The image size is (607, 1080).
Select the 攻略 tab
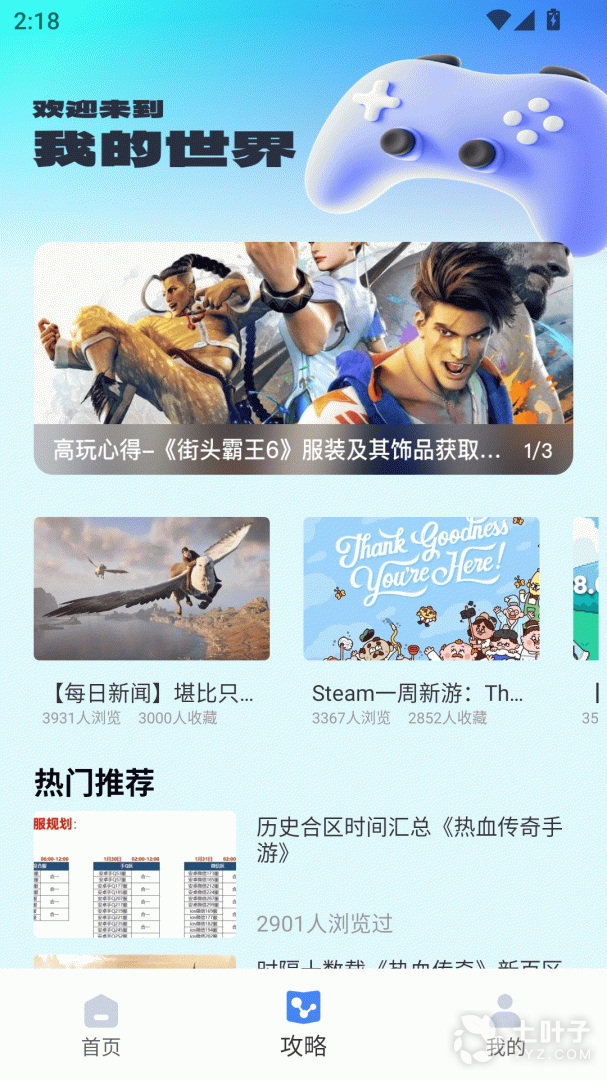303,1025
